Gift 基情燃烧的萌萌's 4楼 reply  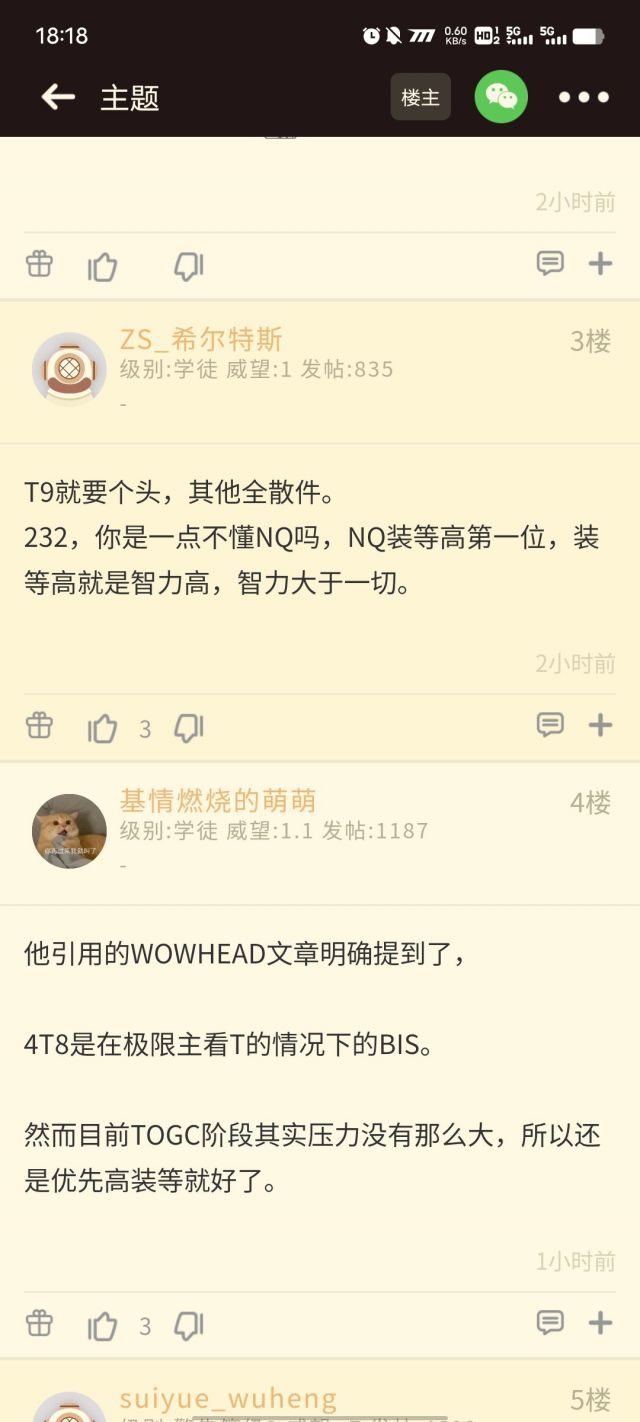point(39,1323)
